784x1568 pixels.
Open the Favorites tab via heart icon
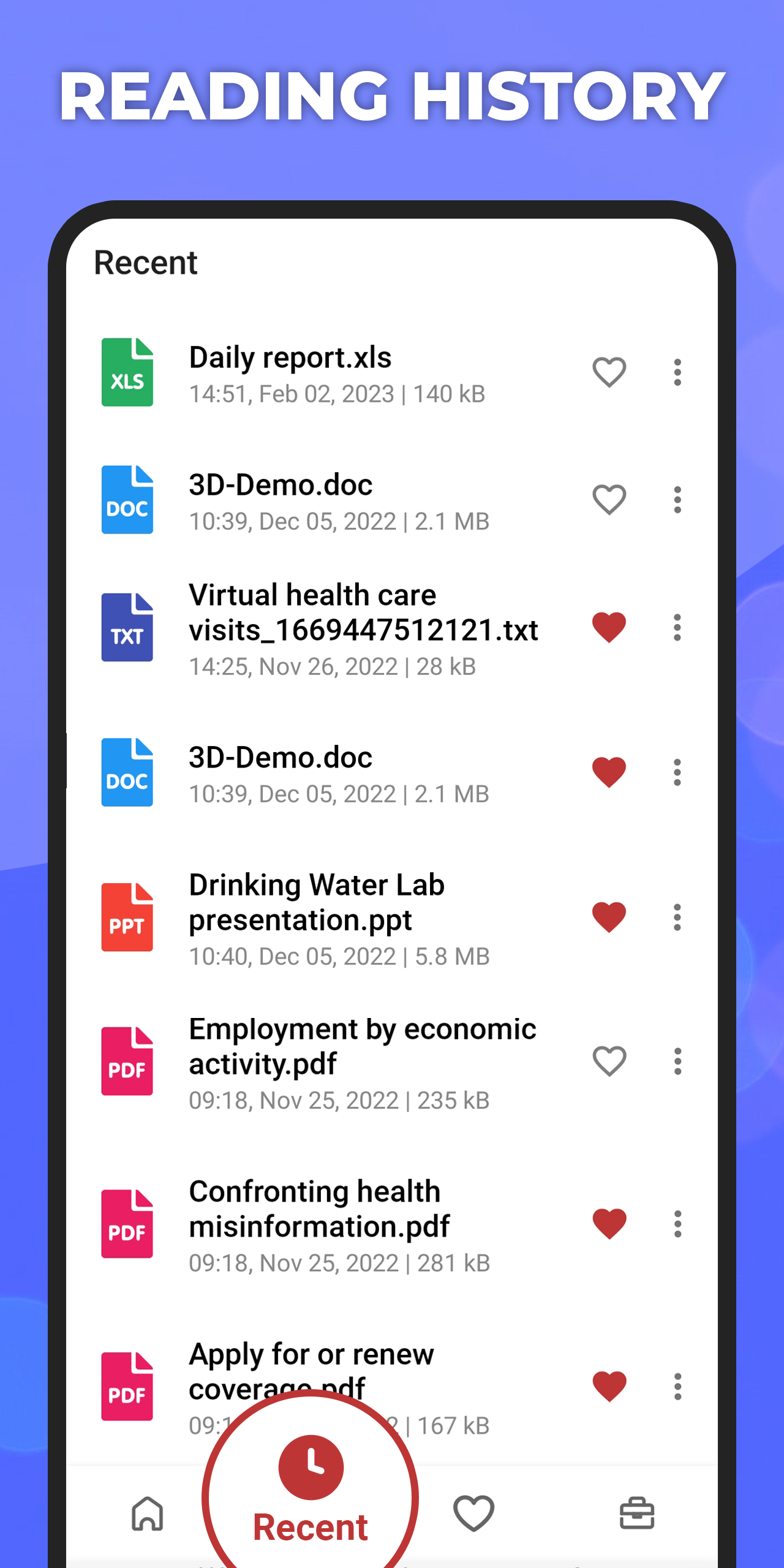click(473, 1513)
